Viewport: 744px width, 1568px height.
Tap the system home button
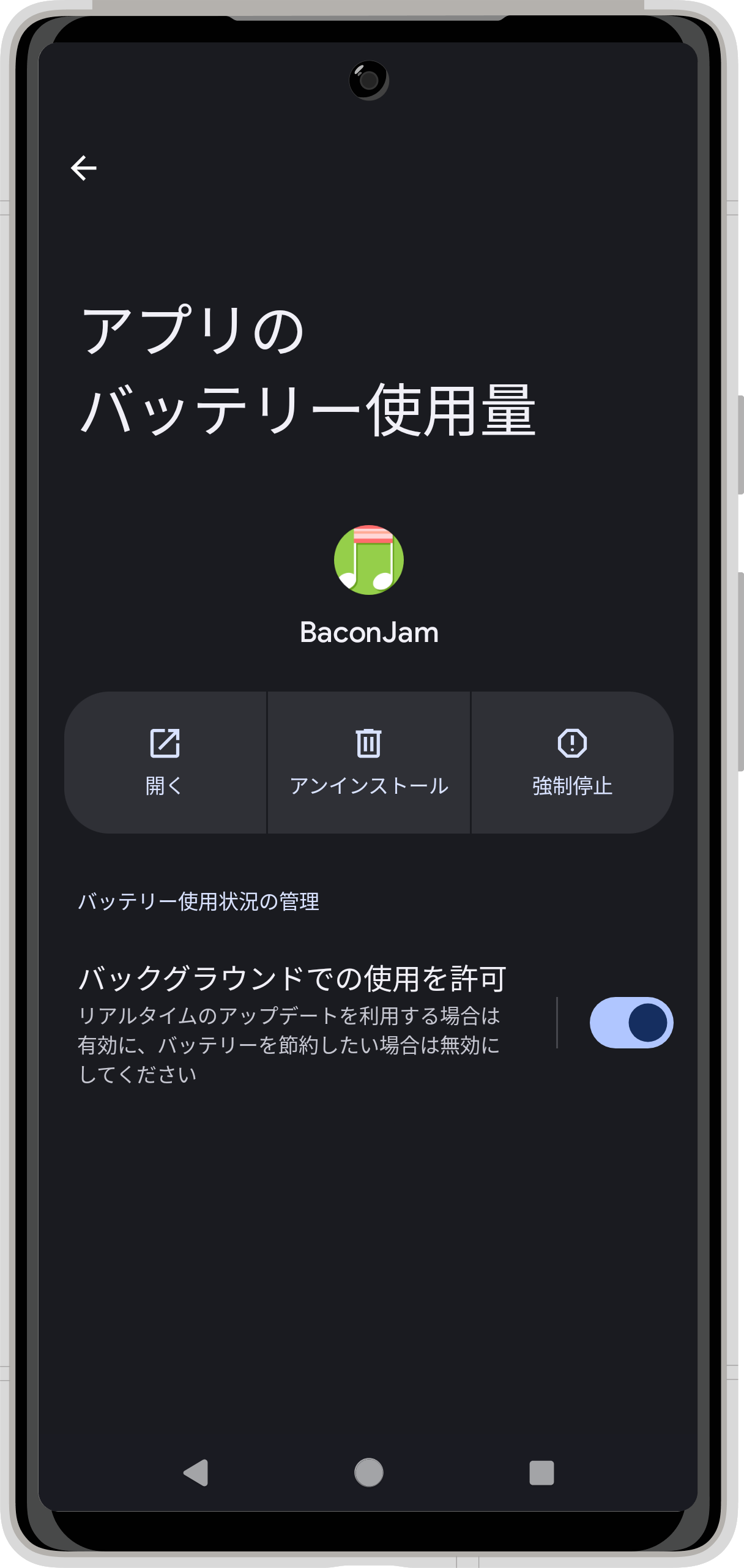[369, 1473]
